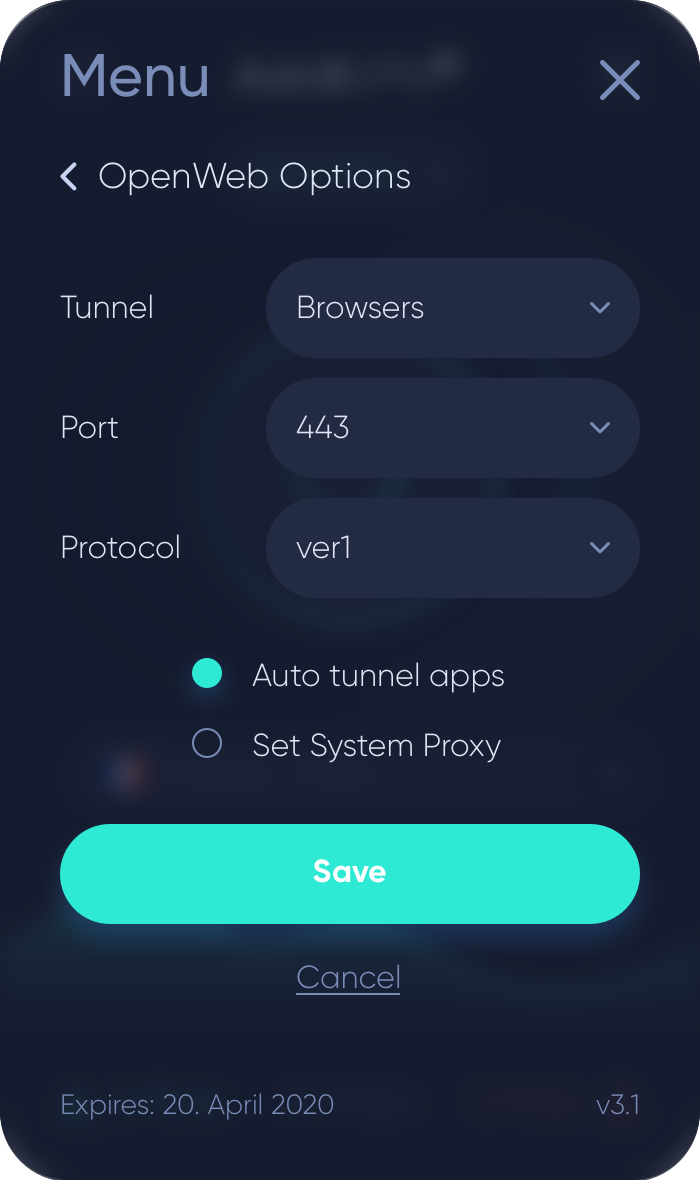Go back from OpenWeb Options
The image size is (700, 1180).
(x=69, y=177)
